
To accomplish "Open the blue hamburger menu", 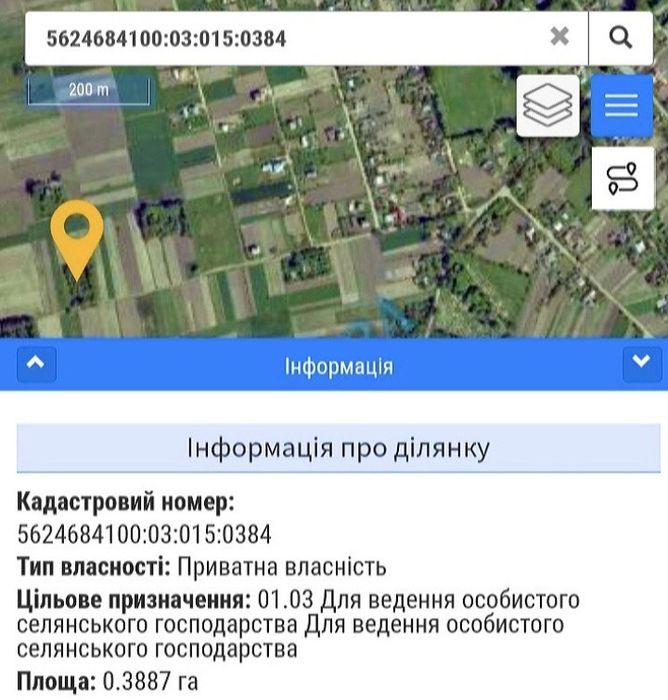I will tap(621, 105).
